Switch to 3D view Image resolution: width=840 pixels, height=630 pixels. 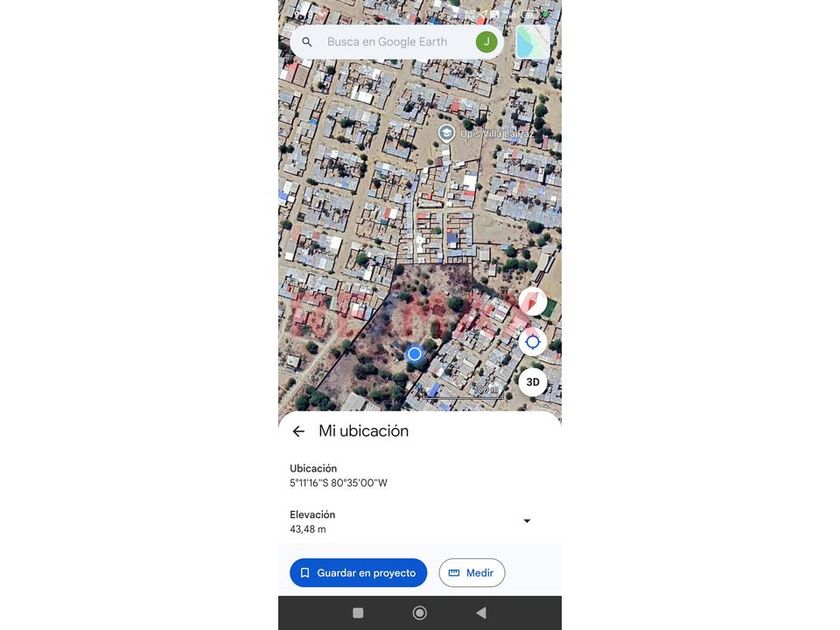(532, 382)
